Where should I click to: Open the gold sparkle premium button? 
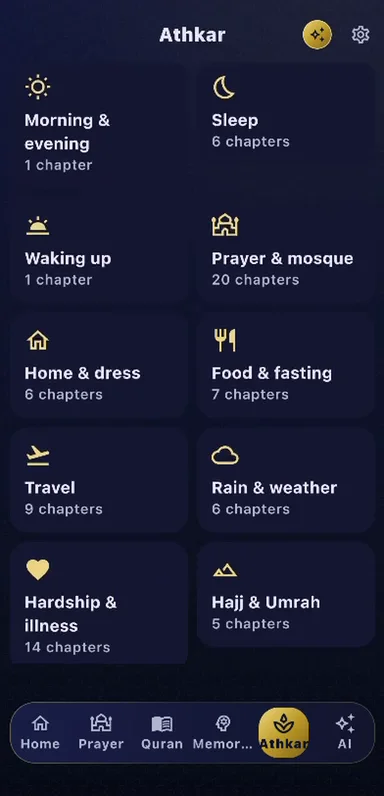click(x=317, y=35)
